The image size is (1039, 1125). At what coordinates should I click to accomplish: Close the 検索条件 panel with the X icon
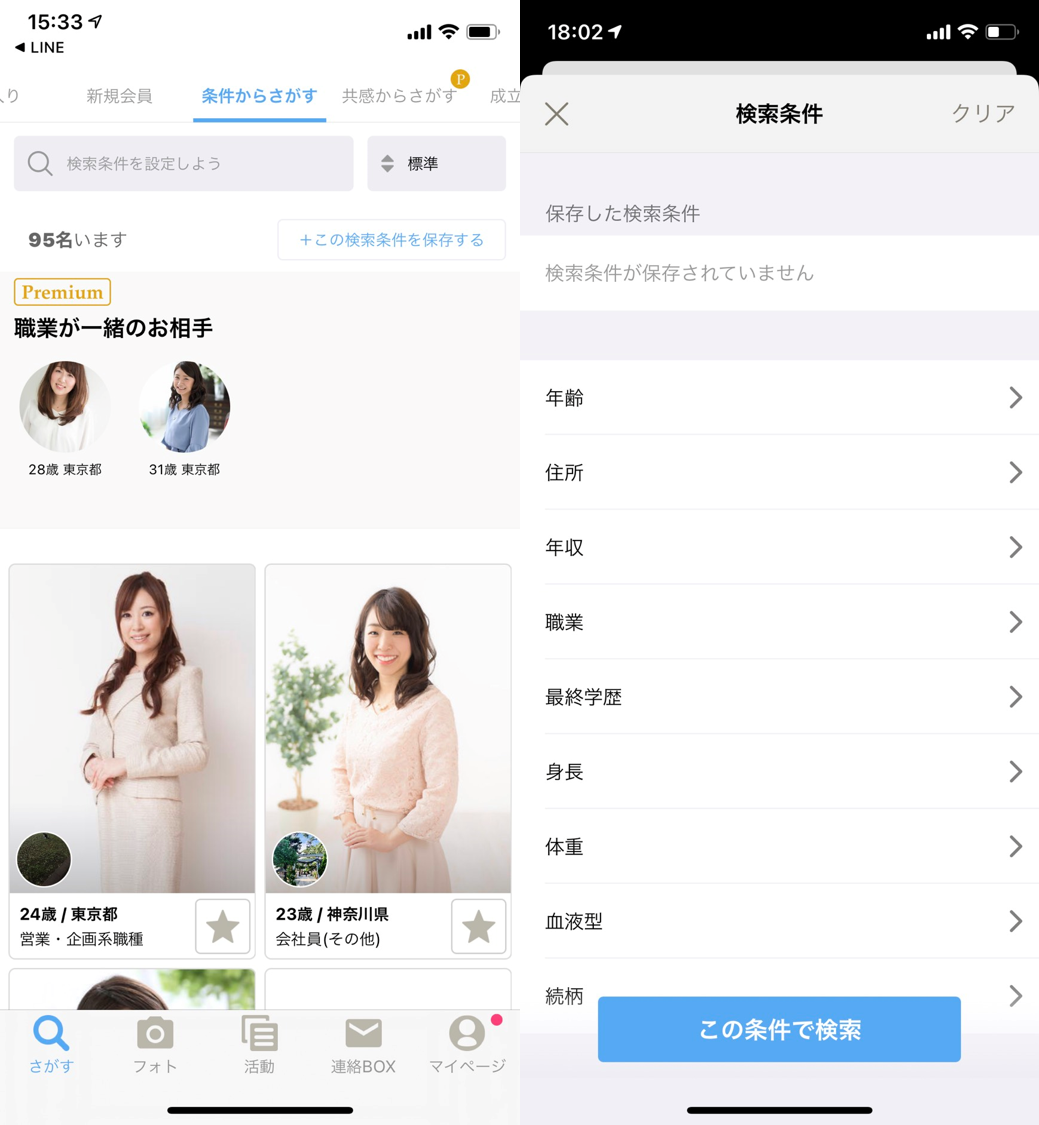pyautogui.click(x=557, y=114)
